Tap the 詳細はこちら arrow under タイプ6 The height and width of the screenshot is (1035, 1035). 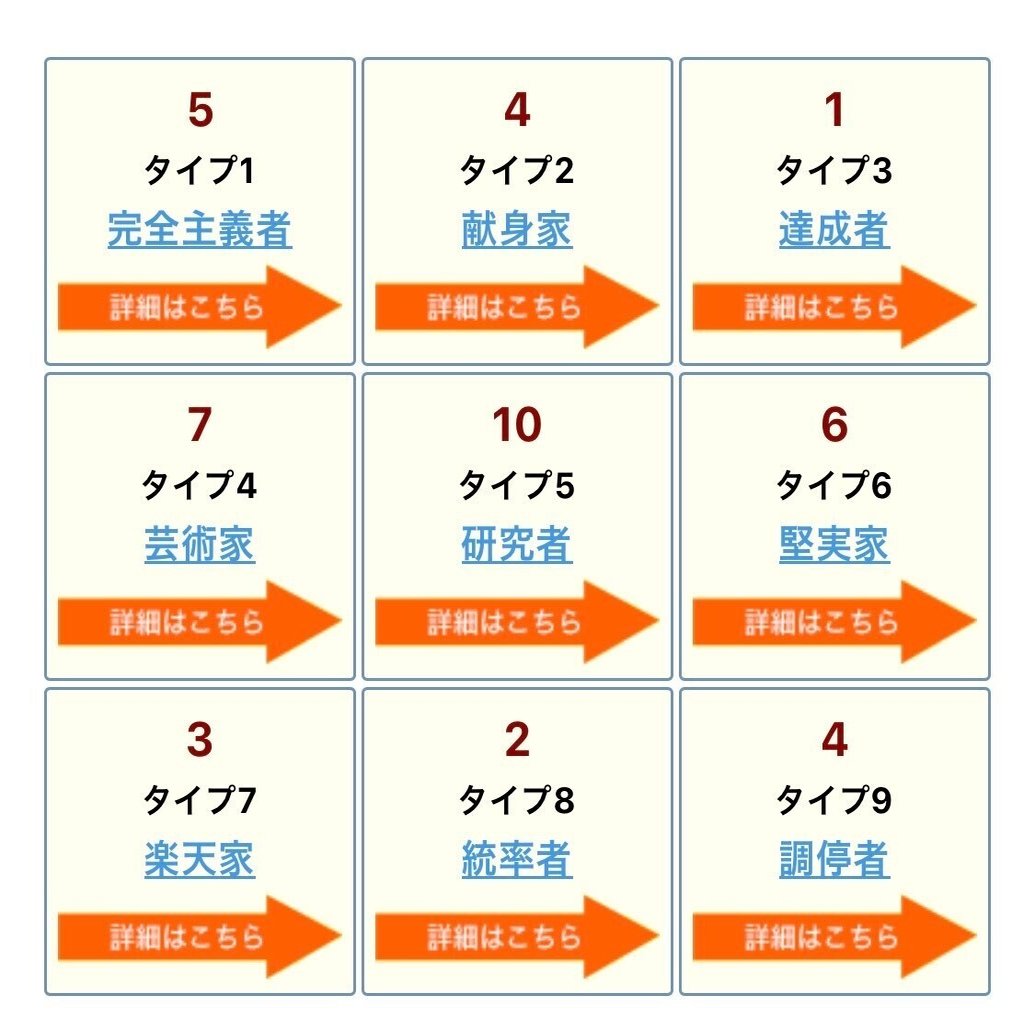[834, 622]
